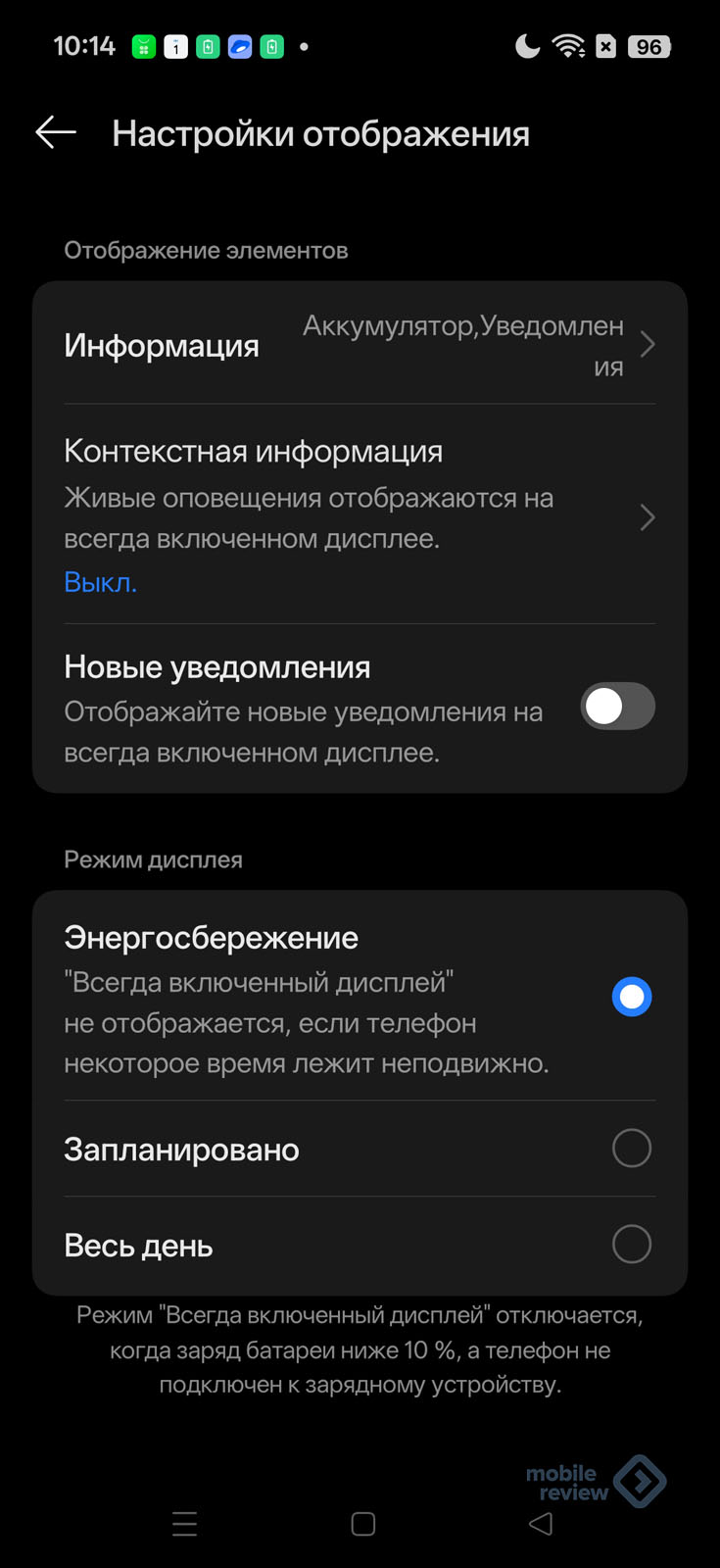Select the Весь день mode

coord(631,1245)
